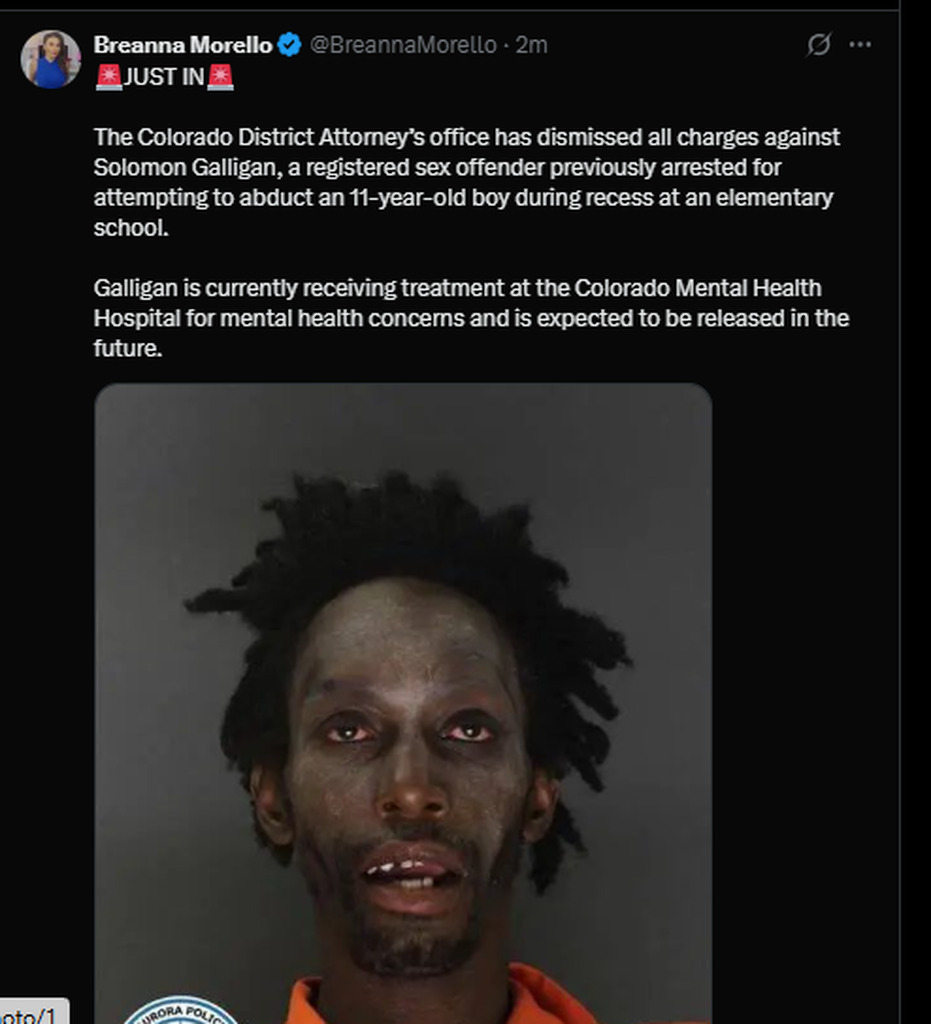Open the 2m timestamp permalink
This screenshot has height=1024, width=931.
click(531, 45)
